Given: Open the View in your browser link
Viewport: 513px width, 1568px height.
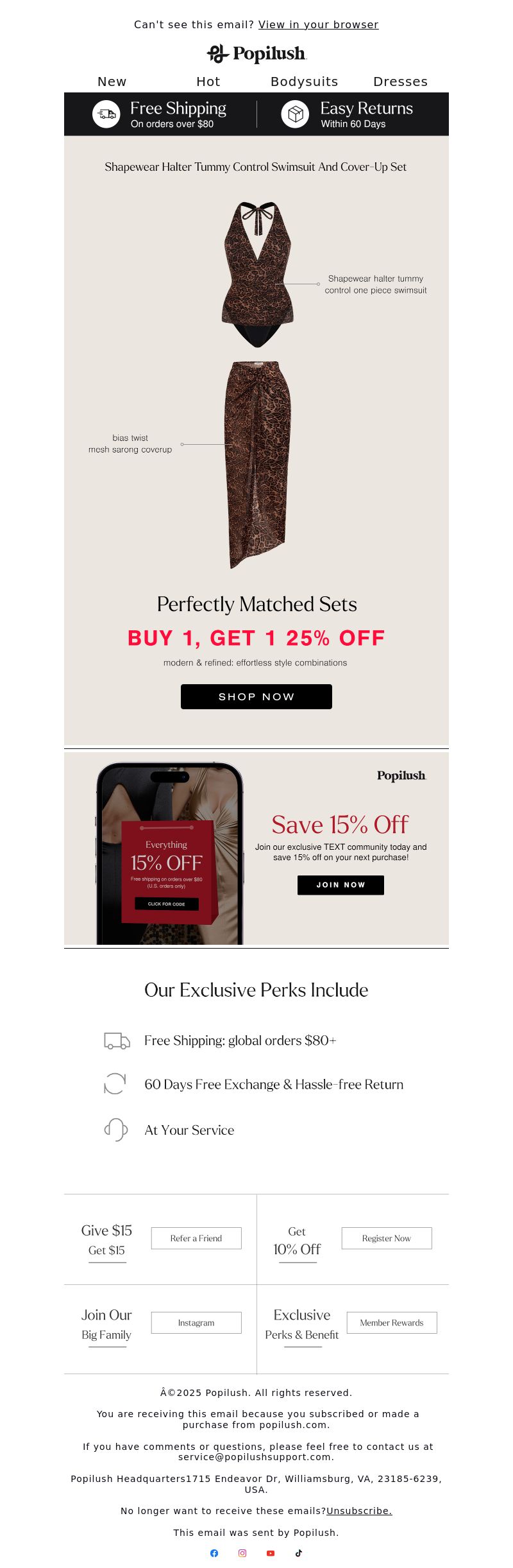Looking at the screenshot, I should click(x=318, y=24).
